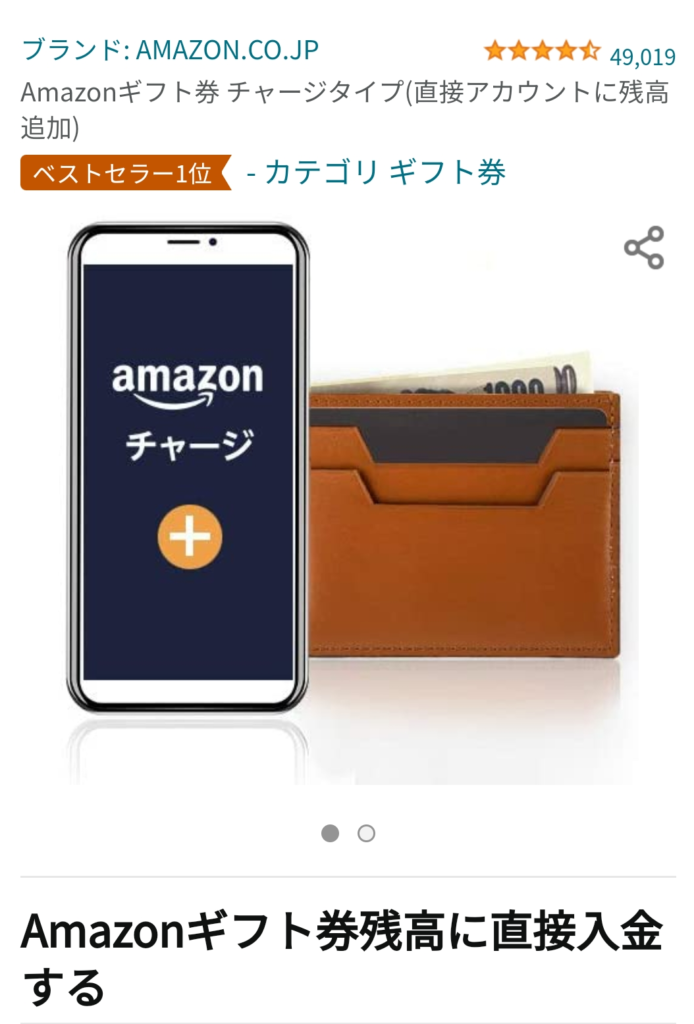Viewport: 694px width, 1024px height.
Task: Go to the second product image dot
Action: (x=367, y=833)
